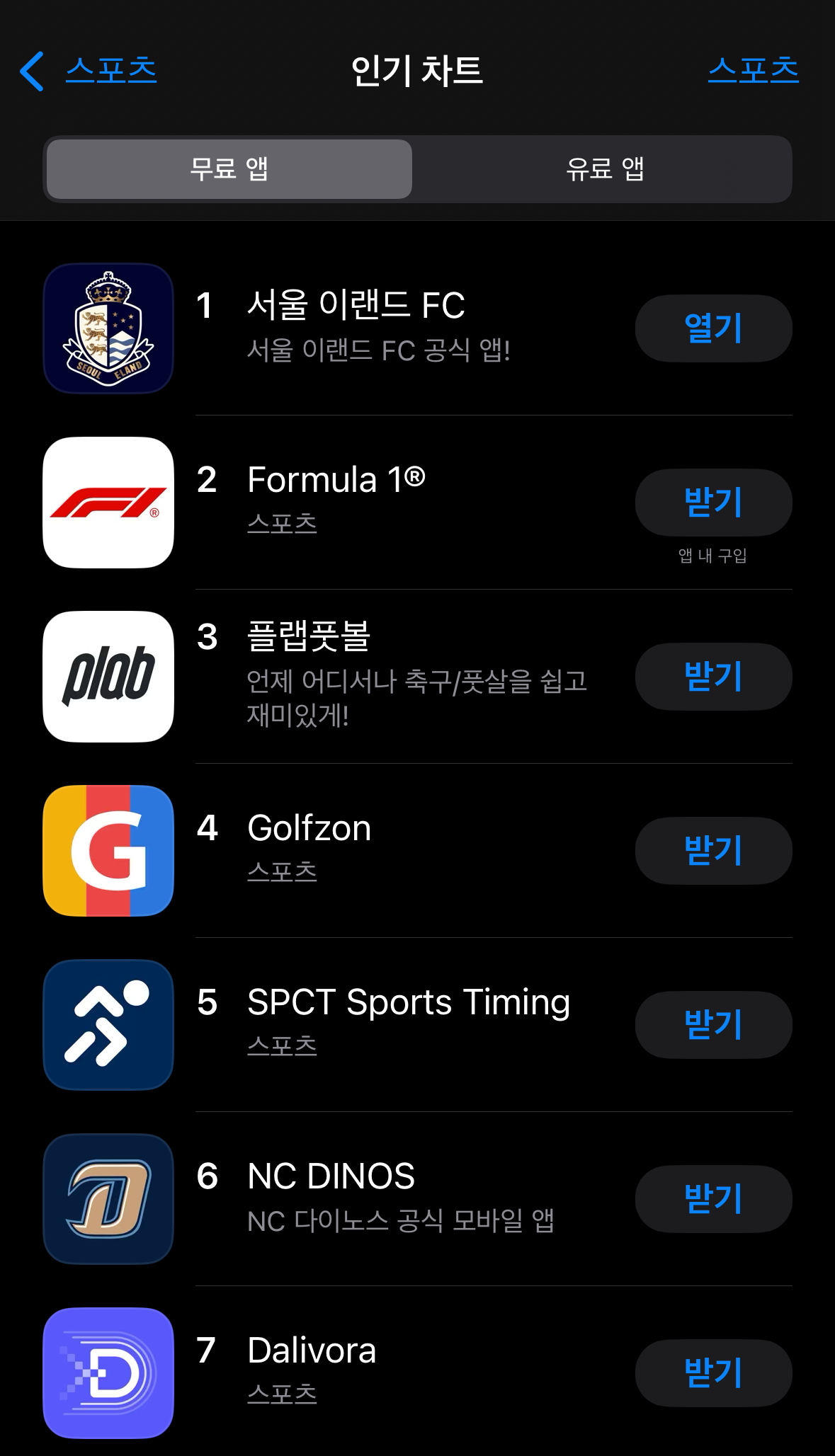Image resolution: width=835 pixels, height=1456 pixels.
Task: Open the 서울 이랜드 FC app page
Action: pos(356,306)
